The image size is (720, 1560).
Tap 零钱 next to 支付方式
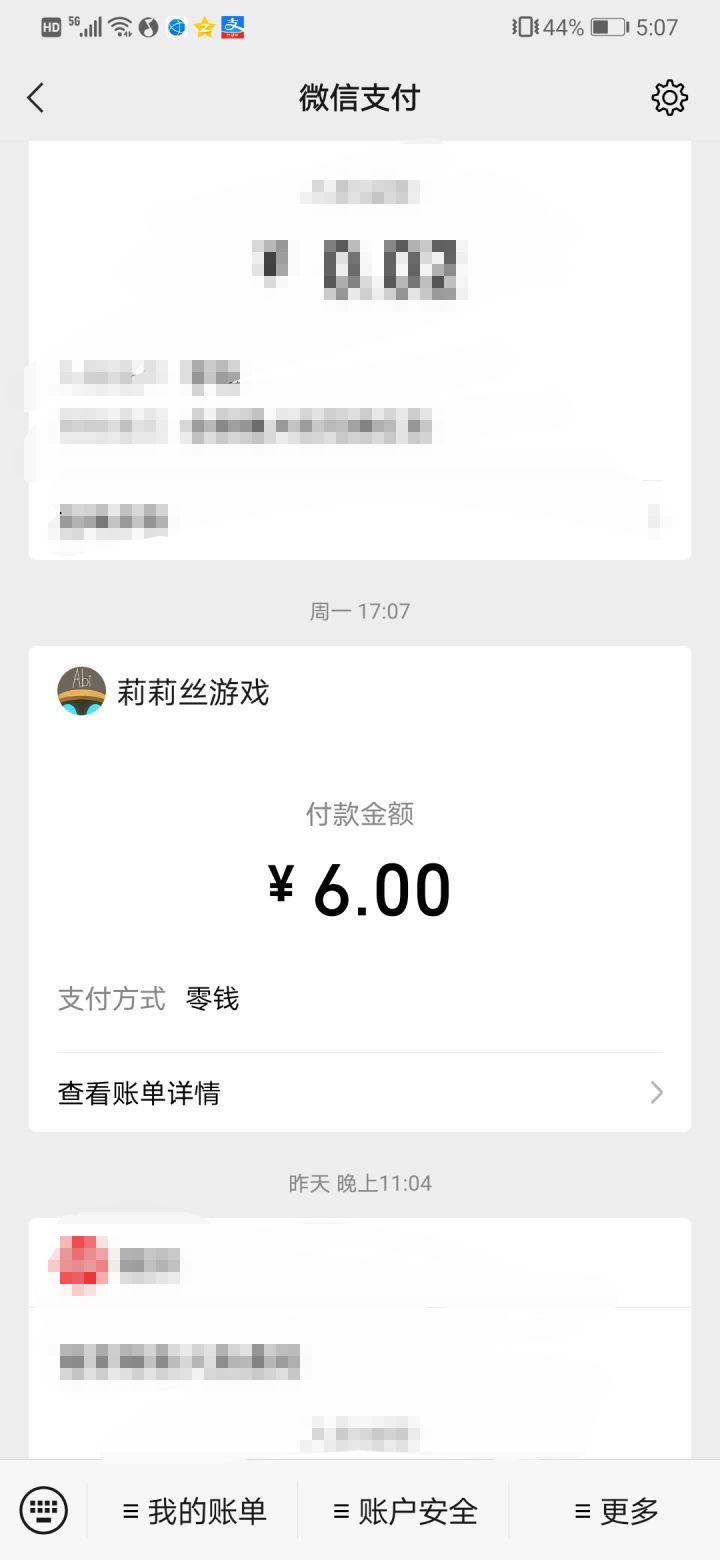click(x=210, y=997)
